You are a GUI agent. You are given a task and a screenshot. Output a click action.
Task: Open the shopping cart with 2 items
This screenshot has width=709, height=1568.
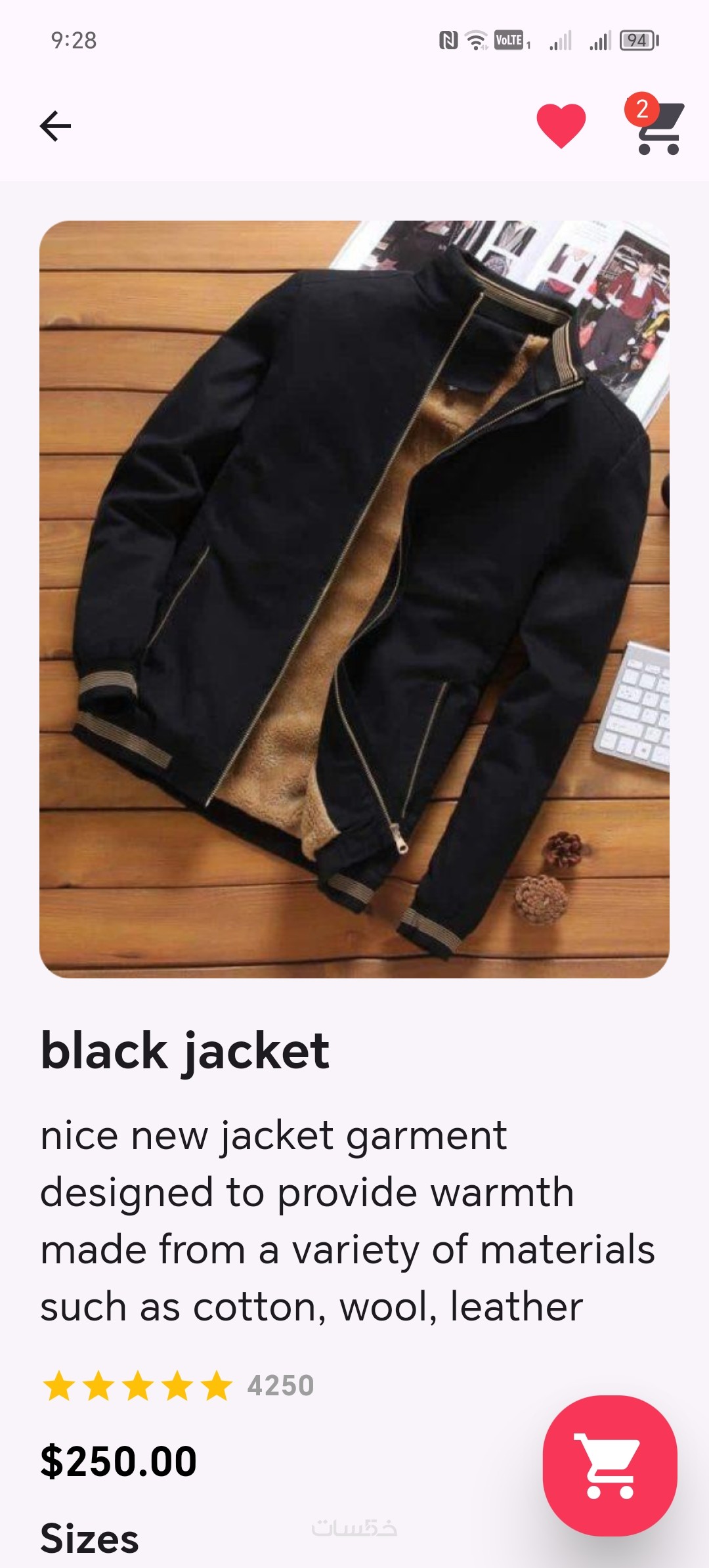click(x=658, y=127)
